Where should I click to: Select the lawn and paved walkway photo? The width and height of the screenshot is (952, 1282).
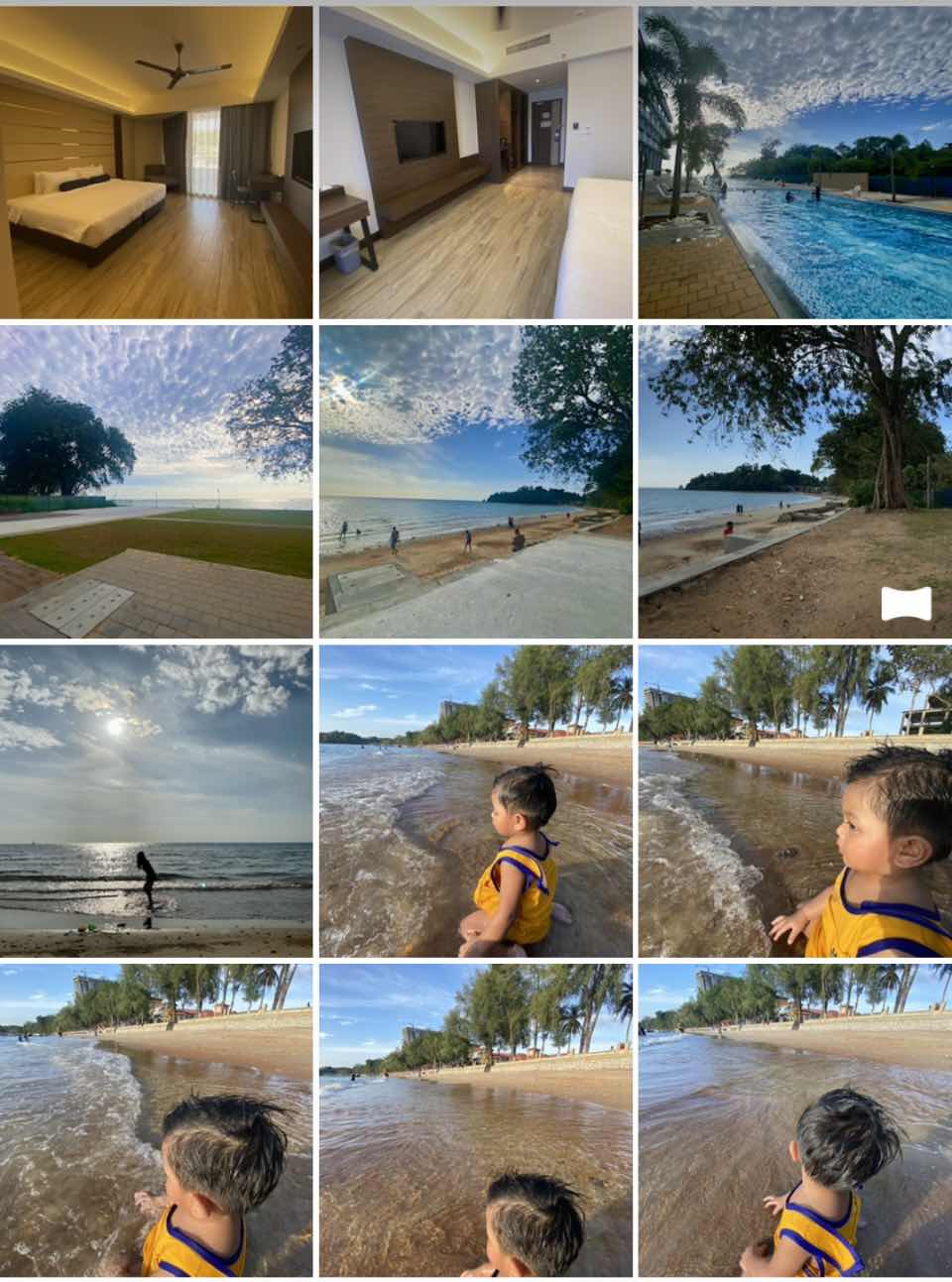tap(156, 482)
